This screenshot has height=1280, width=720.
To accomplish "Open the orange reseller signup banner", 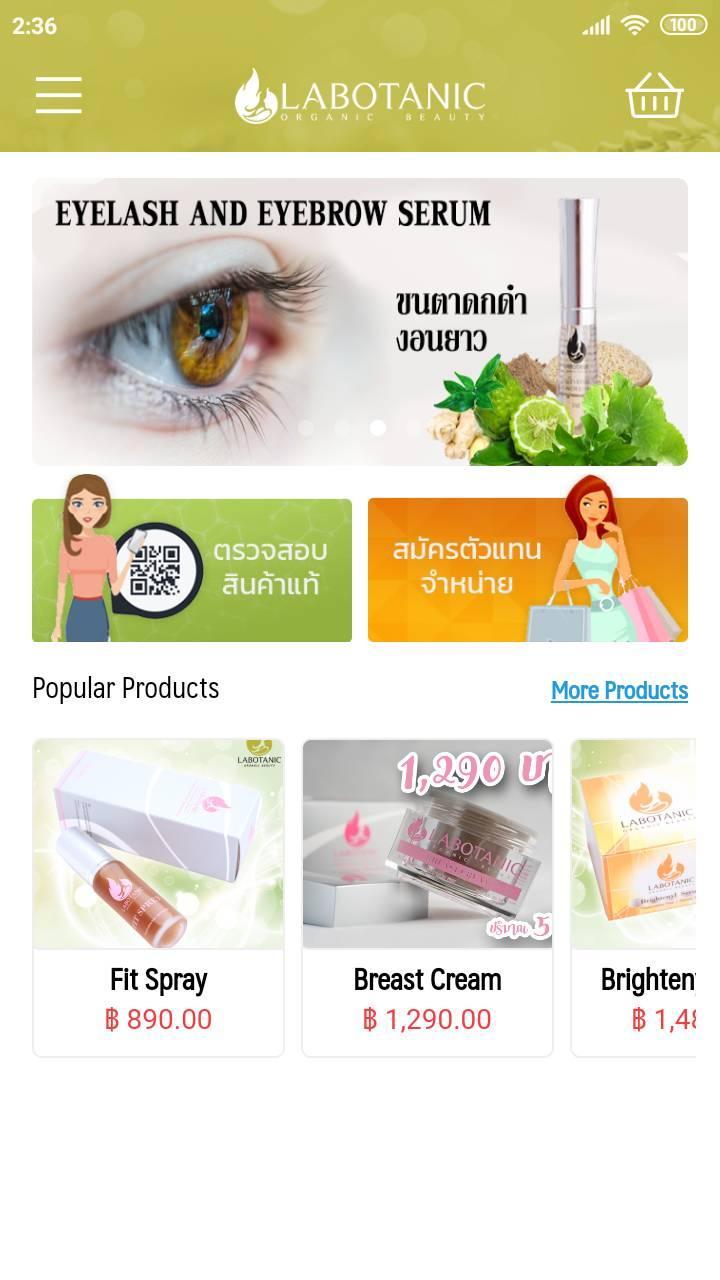I will click(527, 570).
